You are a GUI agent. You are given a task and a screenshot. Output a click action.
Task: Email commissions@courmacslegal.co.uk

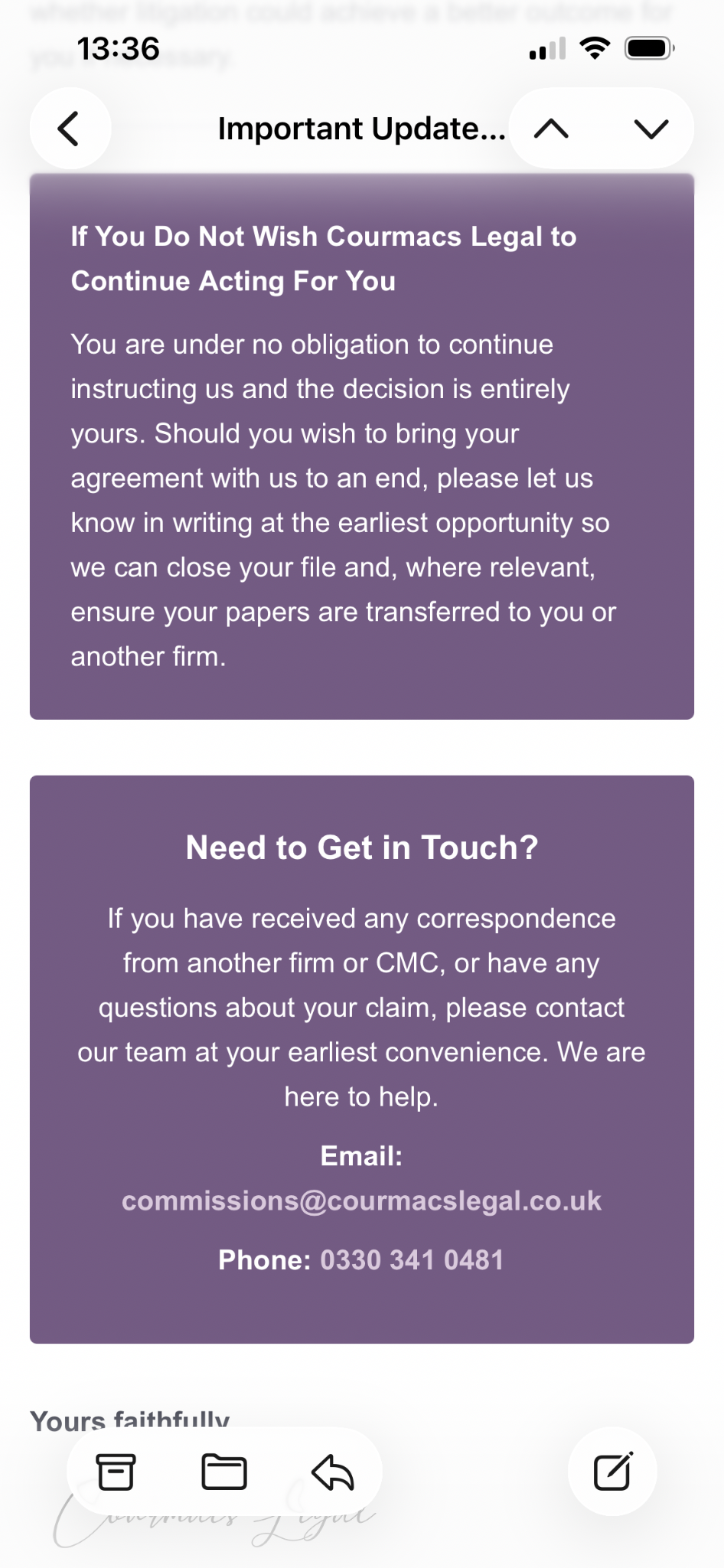tap(361, 1201)
